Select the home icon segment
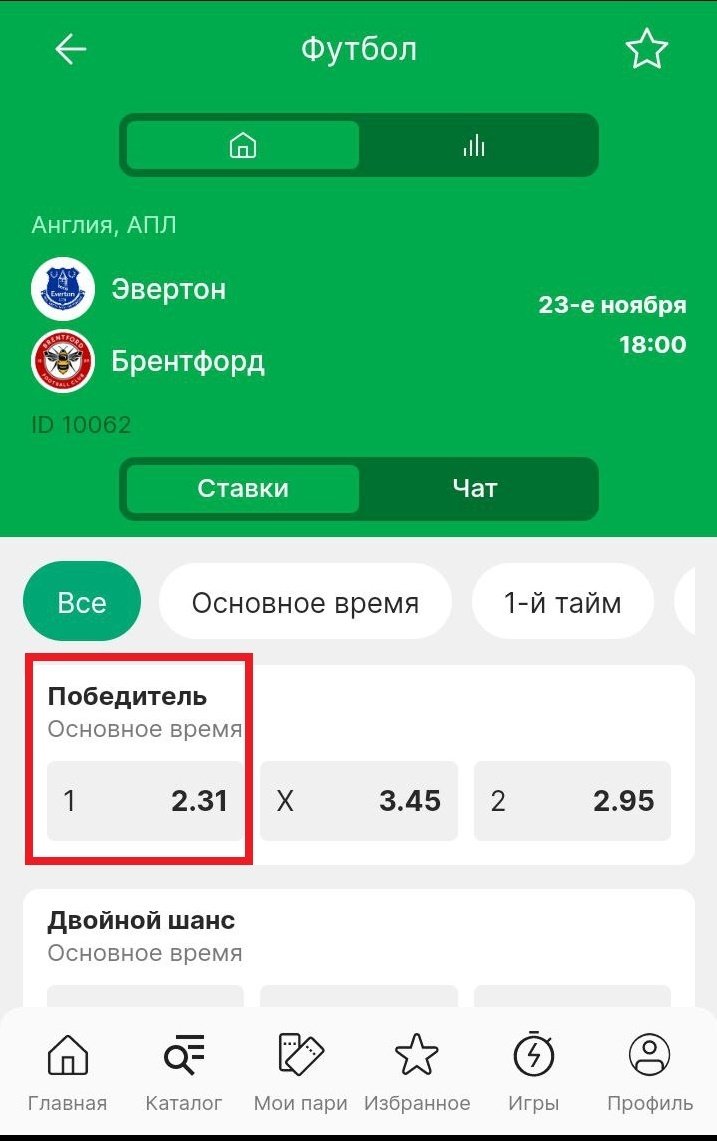Screen dimensions: 717x1141 243,146
